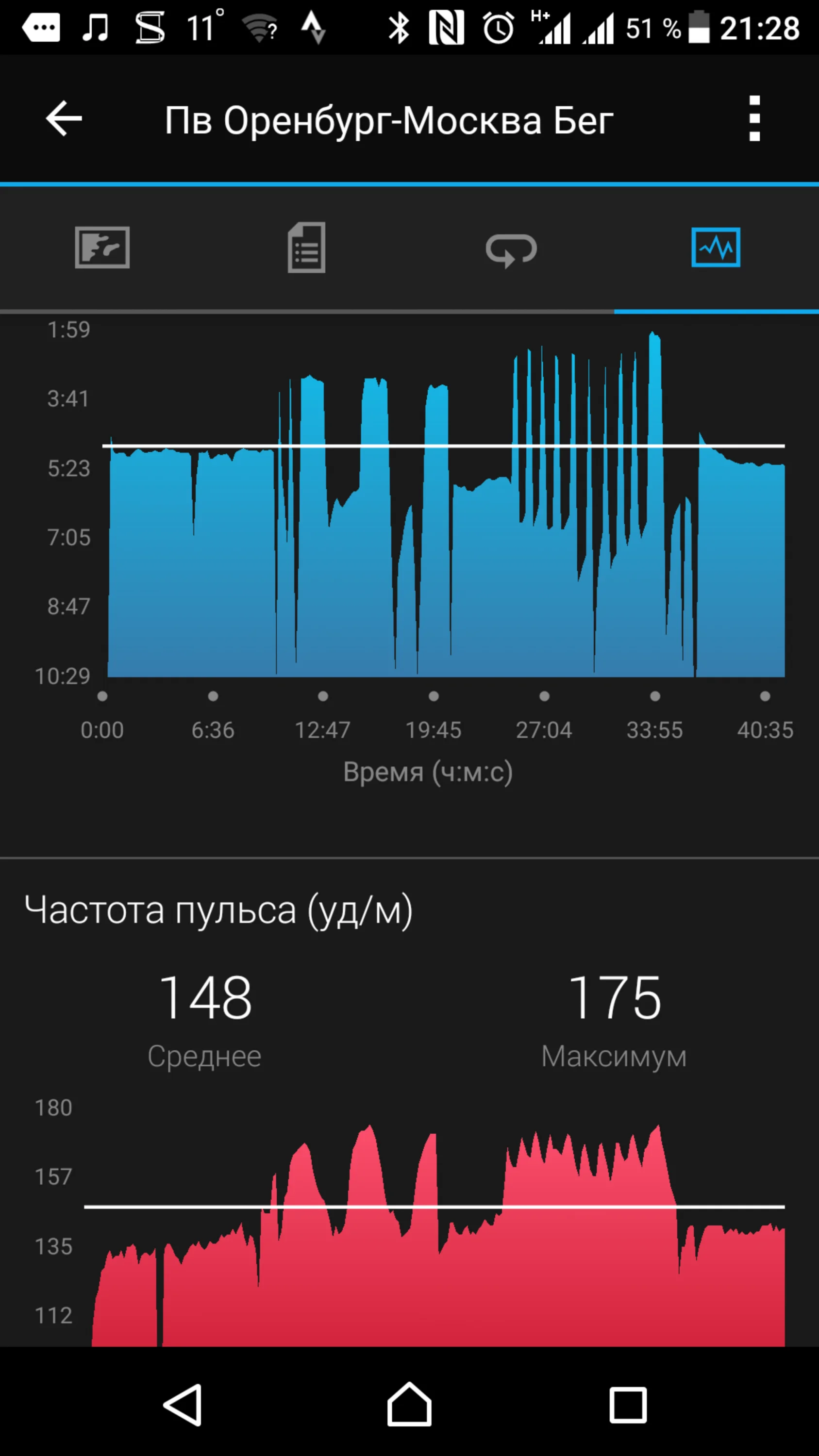Viewport: 819px width, 1456px height.
Task: Switch to the stats details tab
Action: click(x=307, y=248)
